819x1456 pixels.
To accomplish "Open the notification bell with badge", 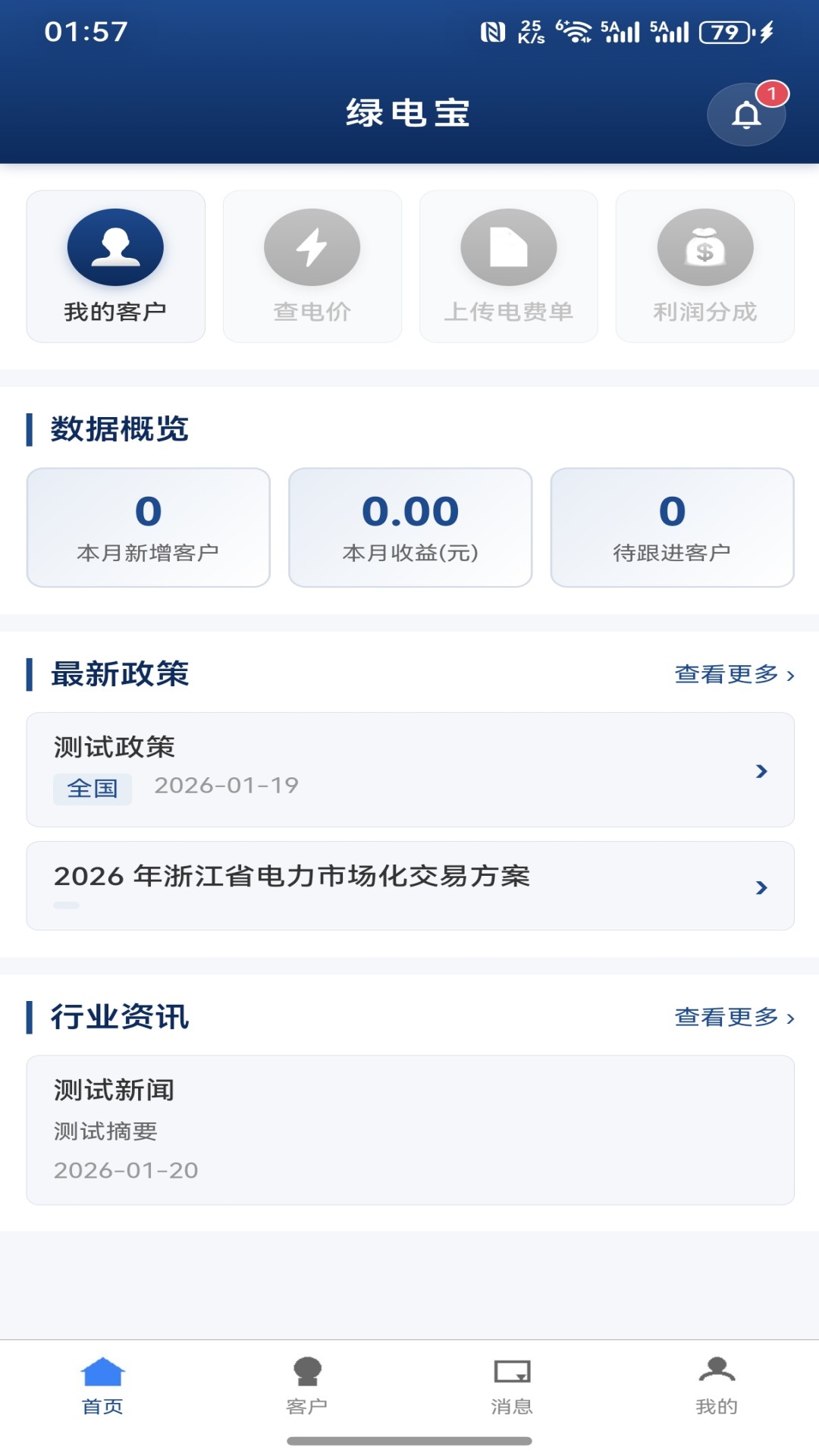I will click(747, 114).
